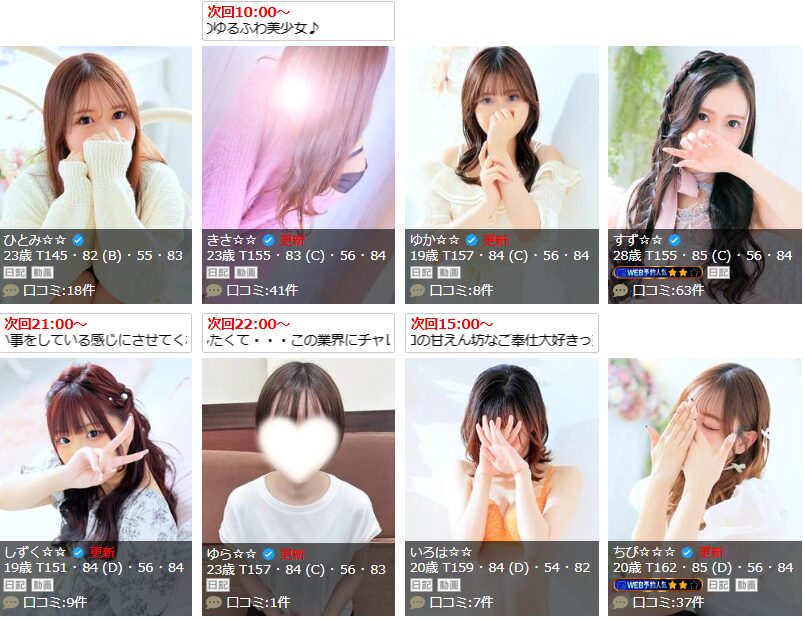Open the 次回10:00〜 schedule note above きさ
804x618 pixels.
[x=298, y=20]
